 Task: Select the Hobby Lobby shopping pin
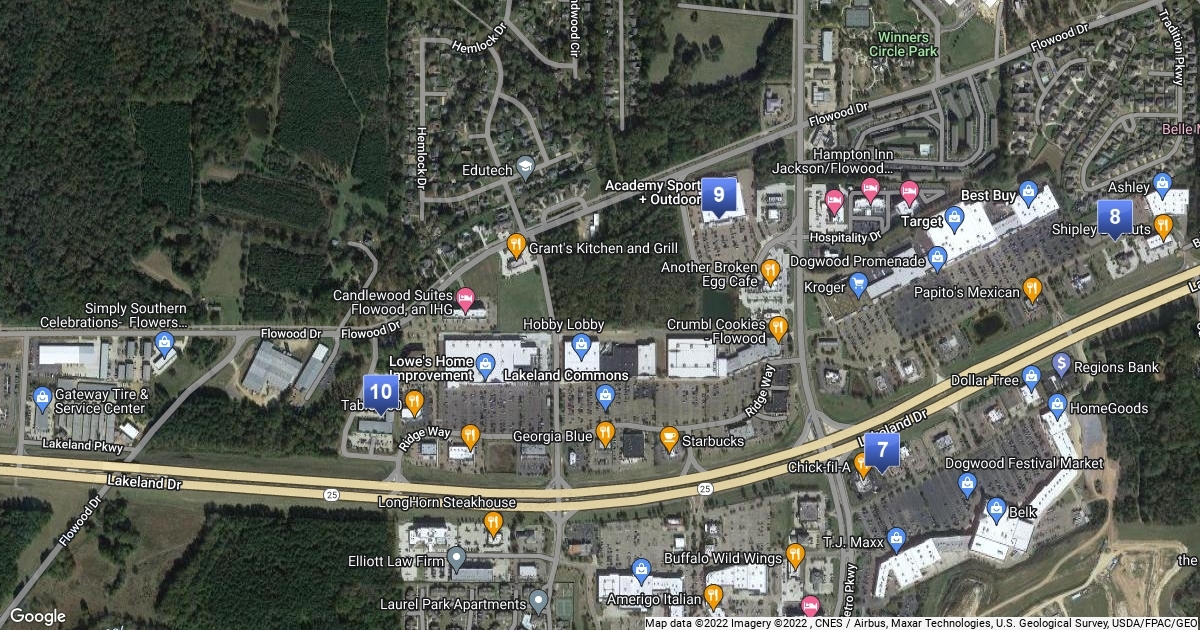pos(581,346)
